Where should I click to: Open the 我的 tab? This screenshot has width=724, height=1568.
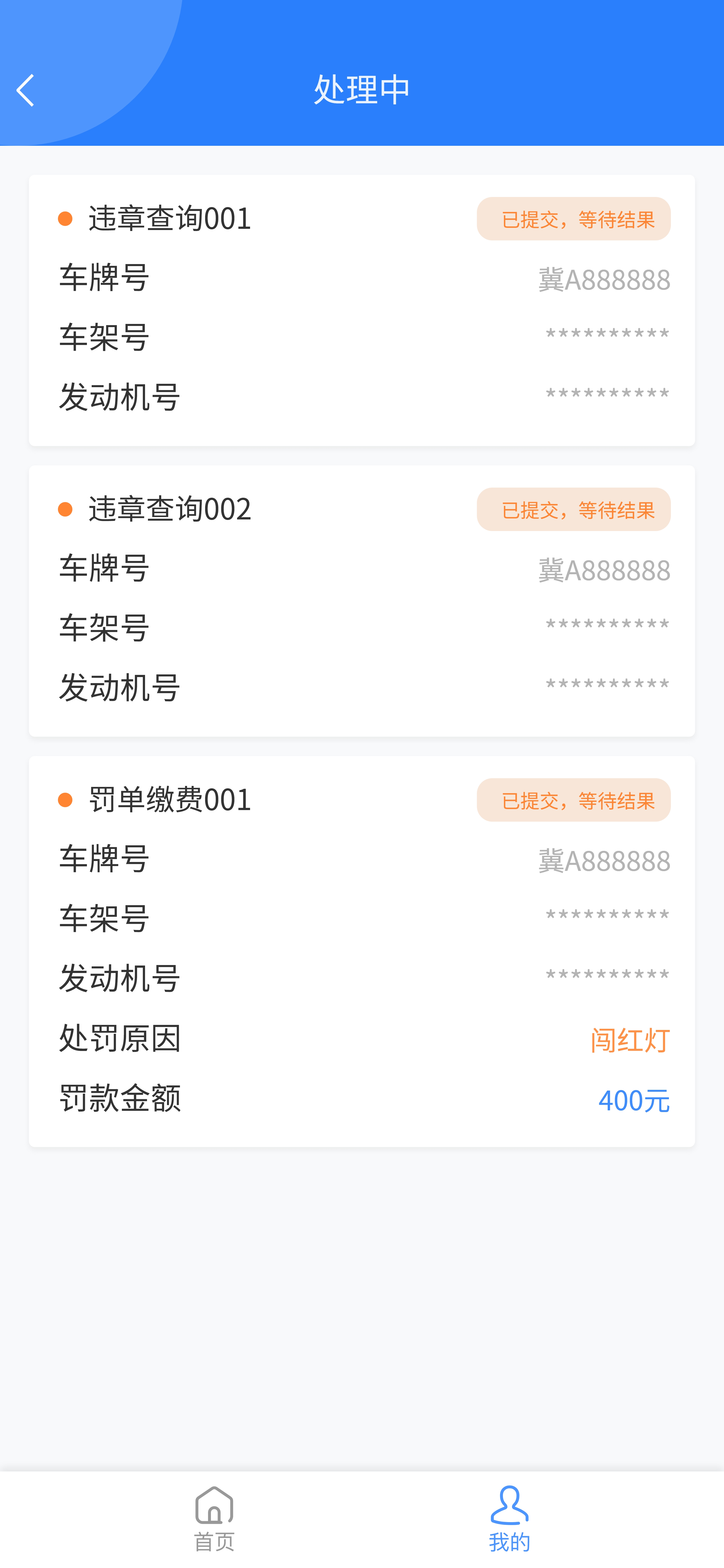click(509, 1518)
